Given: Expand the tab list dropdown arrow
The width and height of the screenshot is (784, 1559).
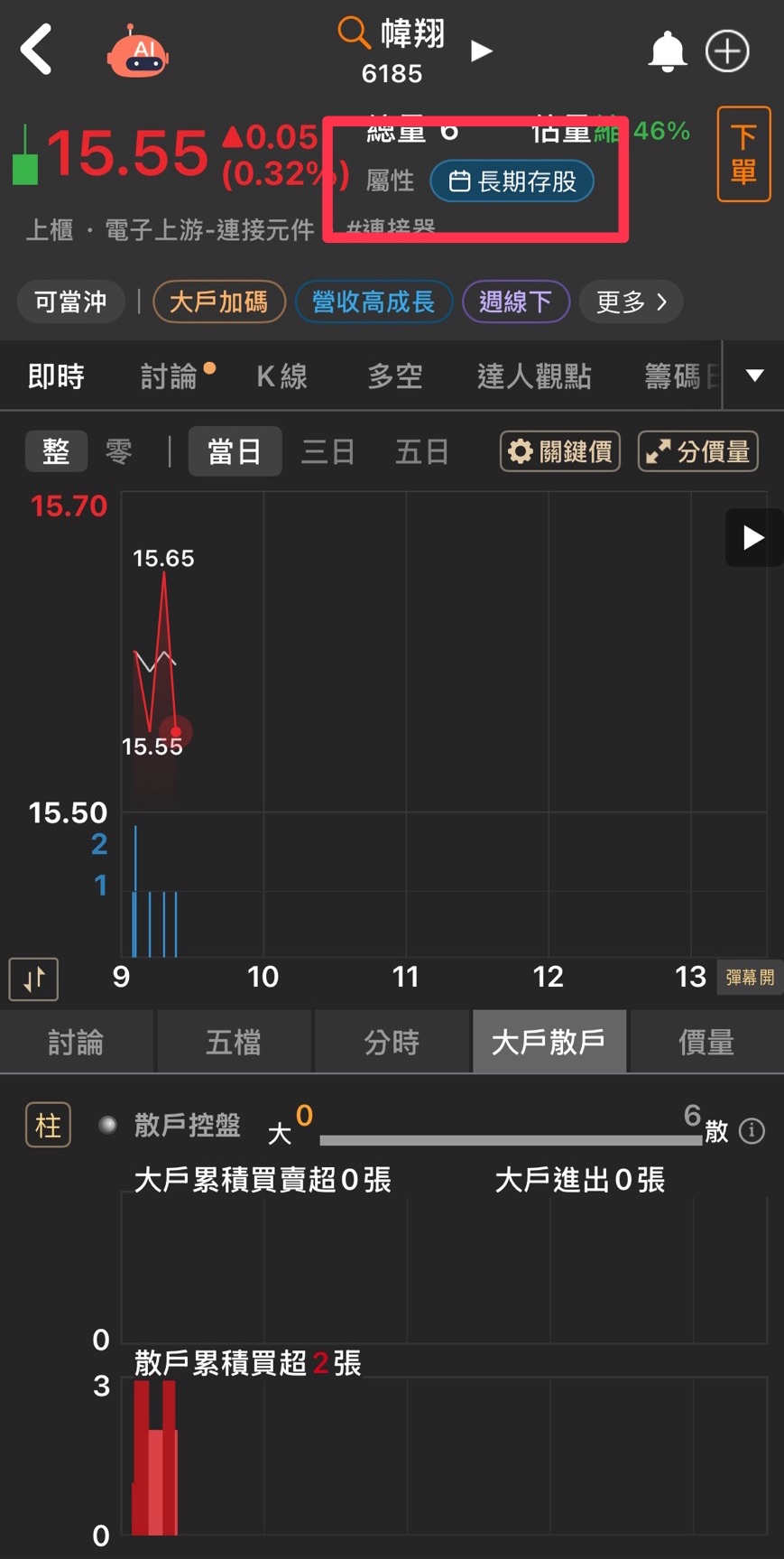Looking at the screenshot, I should pos(754,376).
